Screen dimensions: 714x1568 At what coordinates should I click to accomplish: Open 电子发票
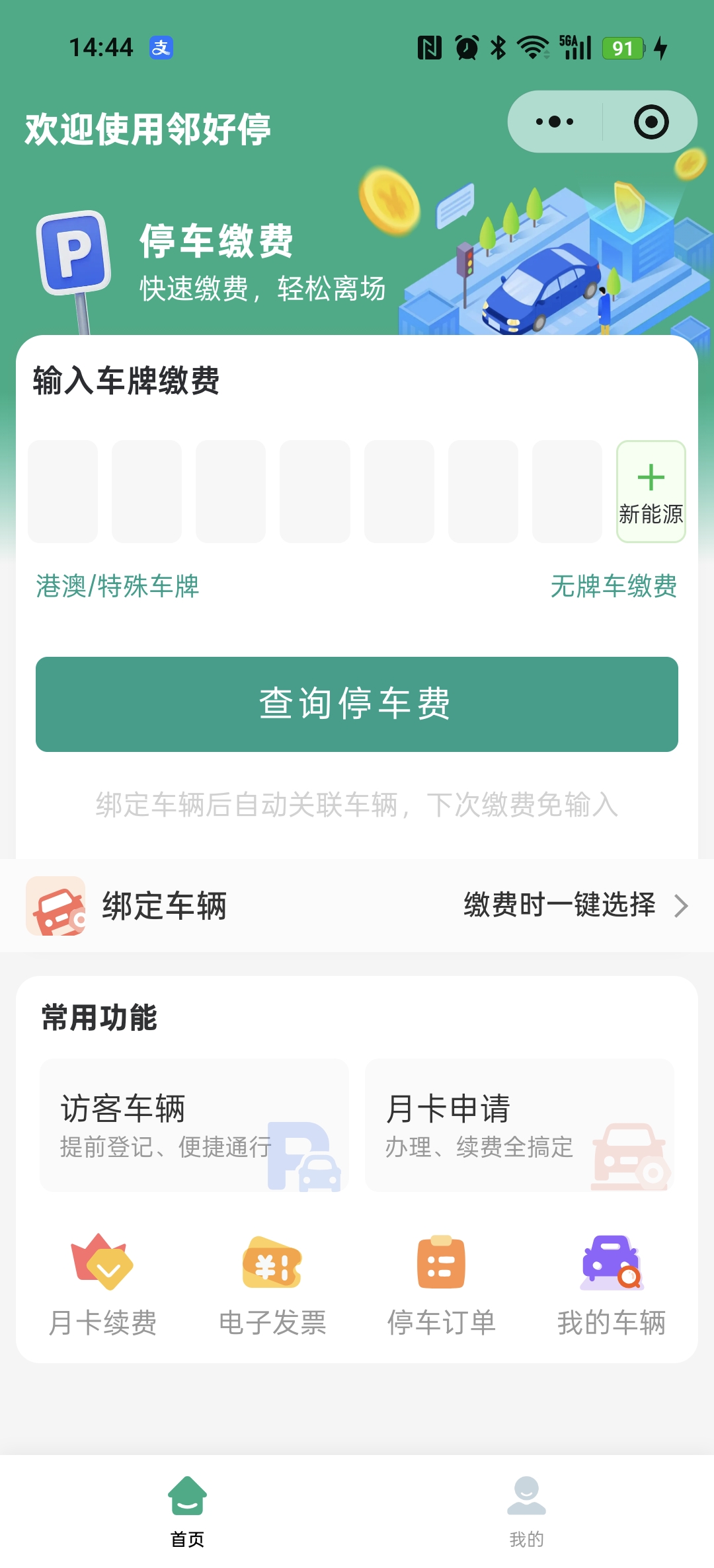tap(272, 1285)
